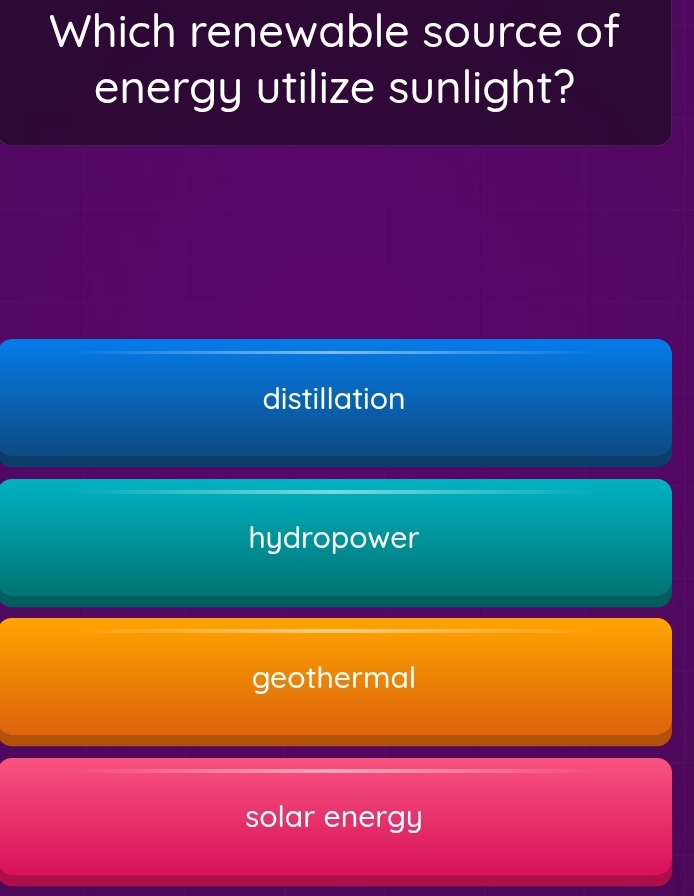
Task: Pick the 'geothermal' answer option
Action: coord(334,679)
